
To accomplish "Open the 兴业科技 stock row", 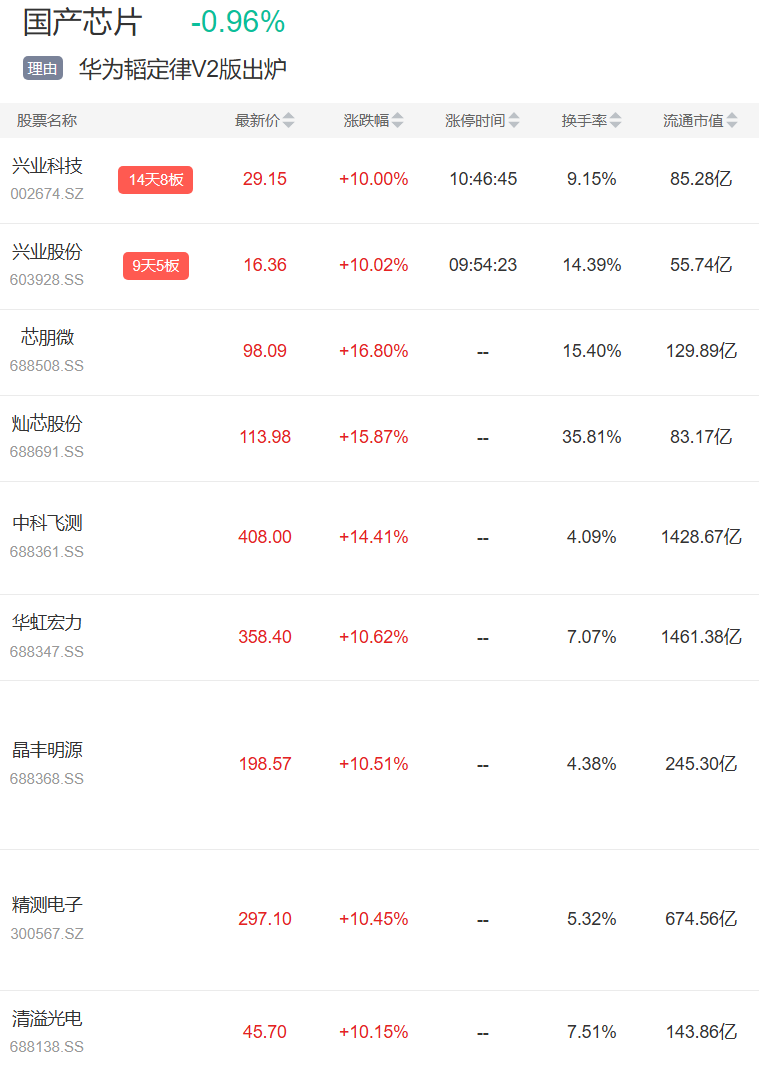I will [x=379, y=180].
